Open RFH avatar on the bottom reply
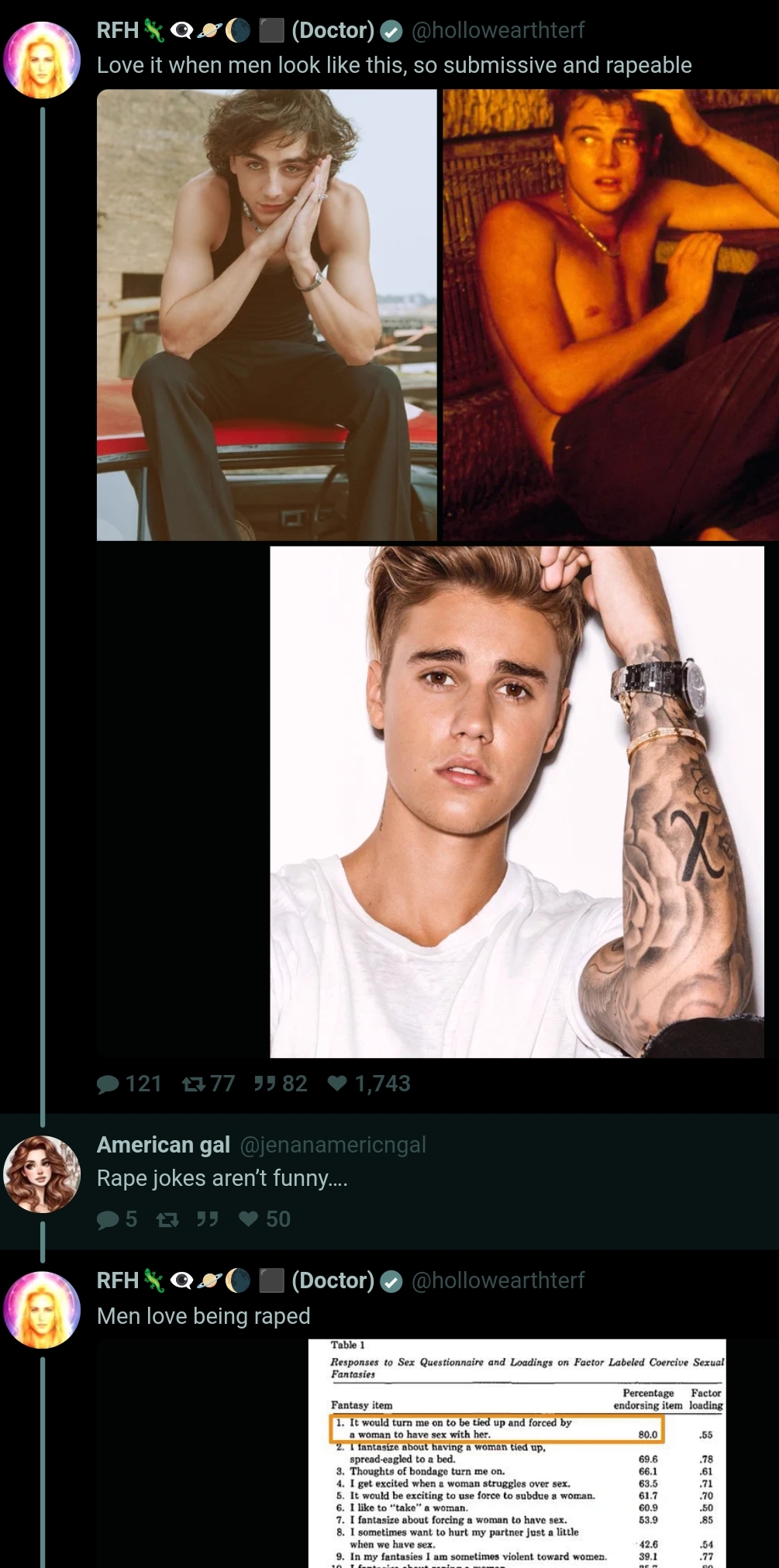This screenshot has height=1568, width=779. (x=42, y=1310)
